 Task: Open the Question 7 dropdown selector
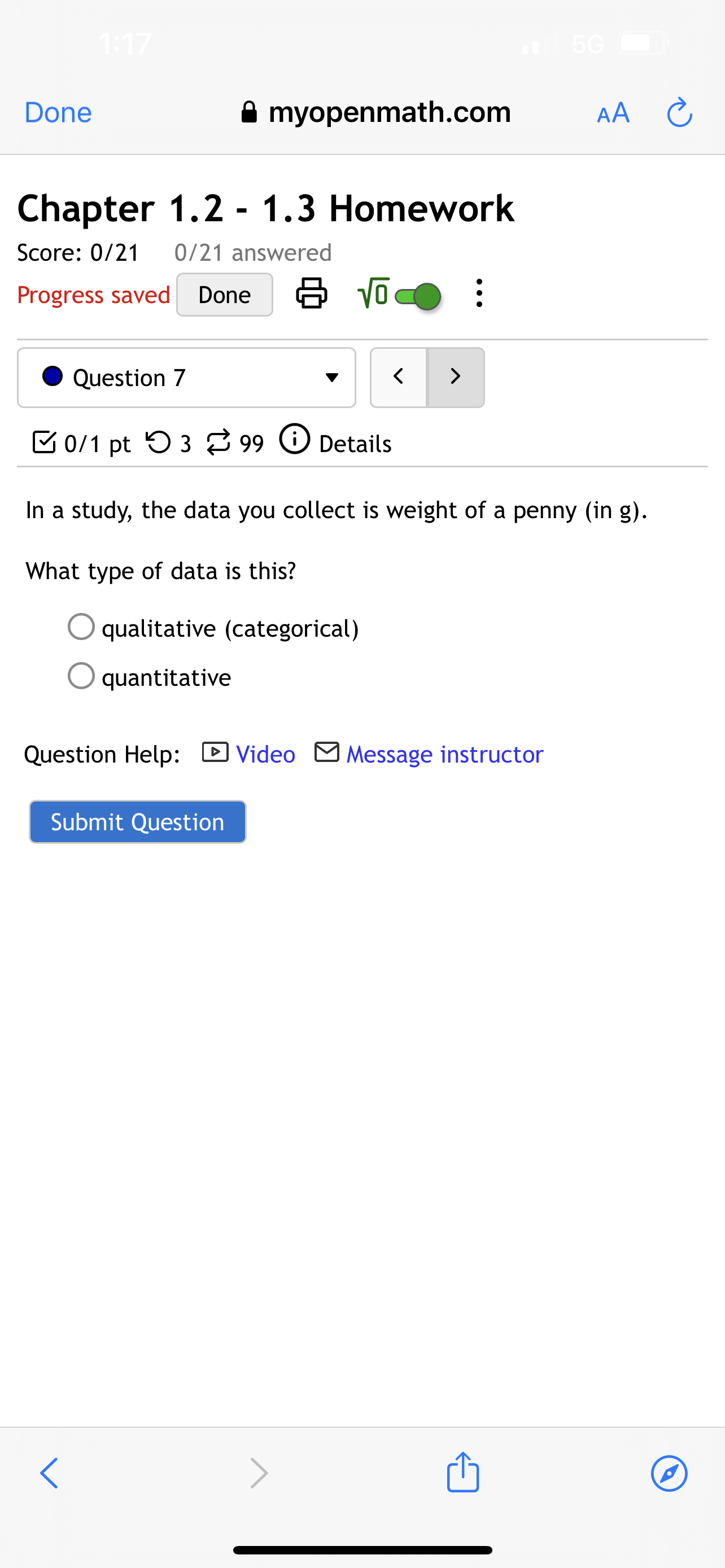point(186,378)
